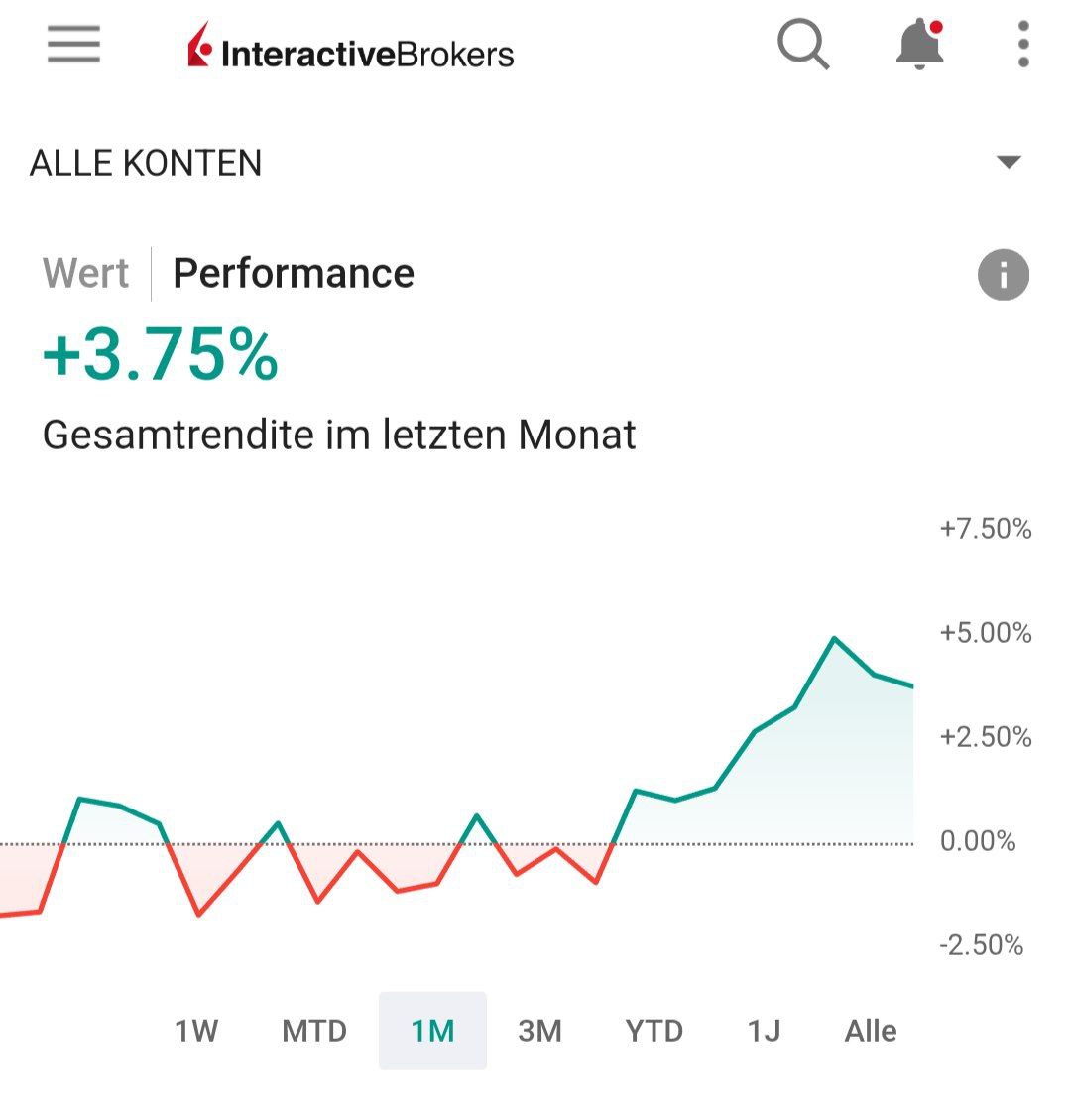Open the search magnifier
Screen dimensions: 1071x1120
802,45
